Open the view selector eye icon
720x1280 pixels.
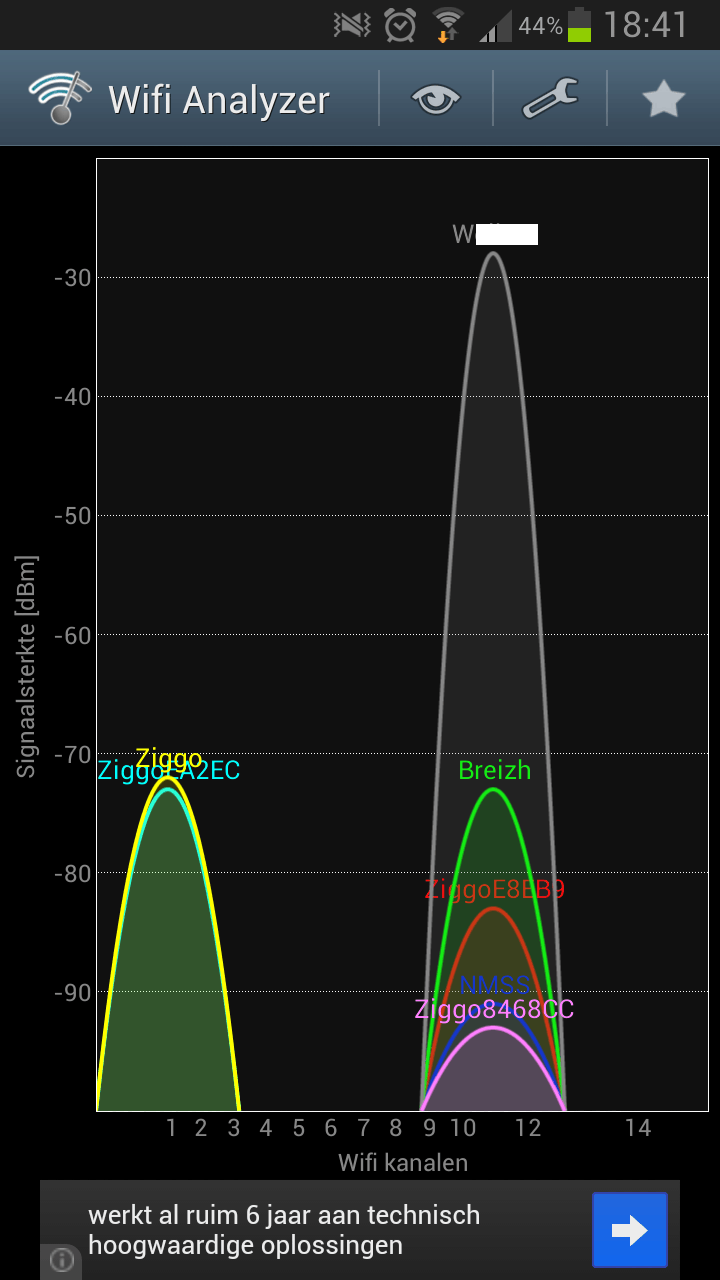click(x=436, y=99)
